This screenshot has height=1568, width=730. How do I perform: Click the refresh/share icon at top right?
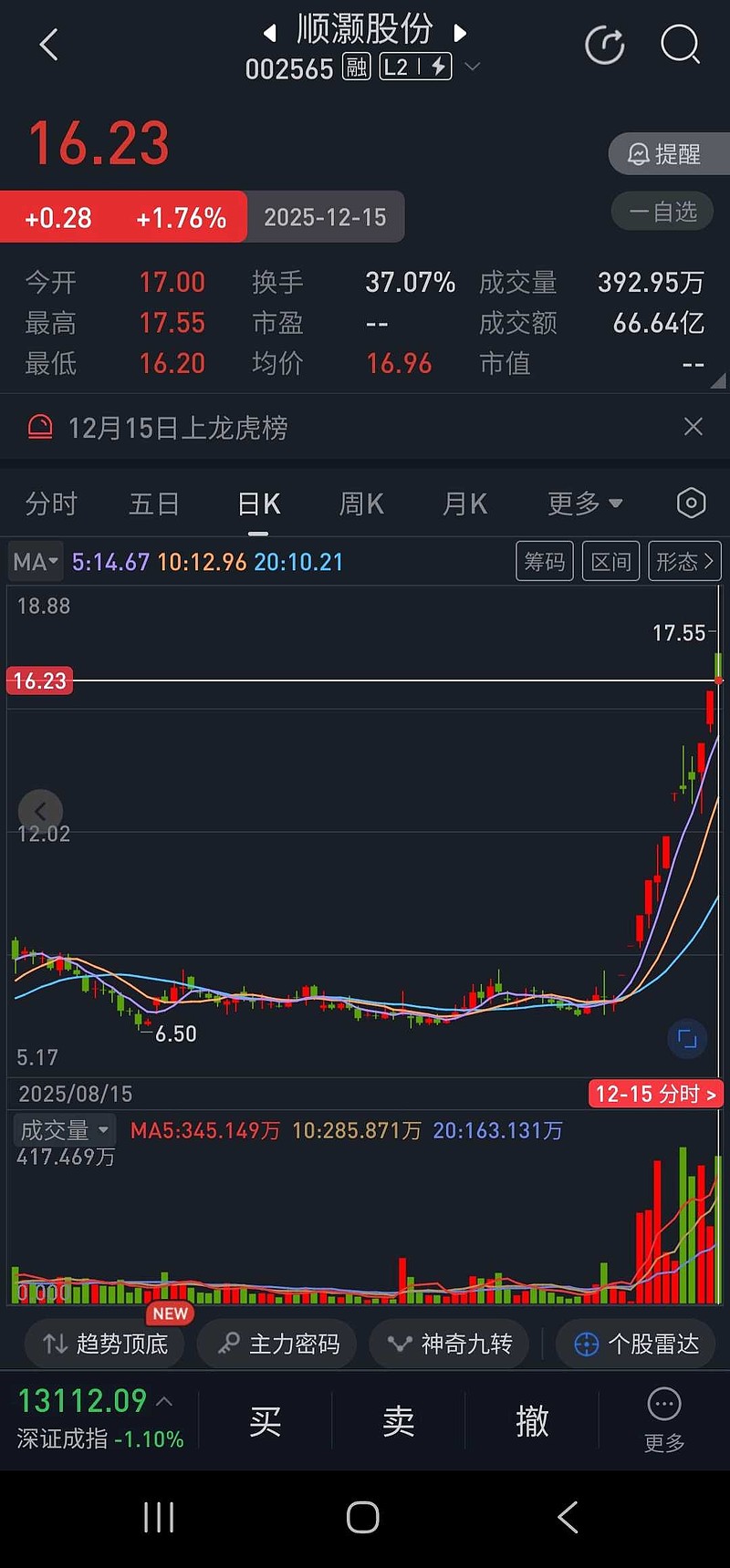pyautogui.click(x=605, y=44)
